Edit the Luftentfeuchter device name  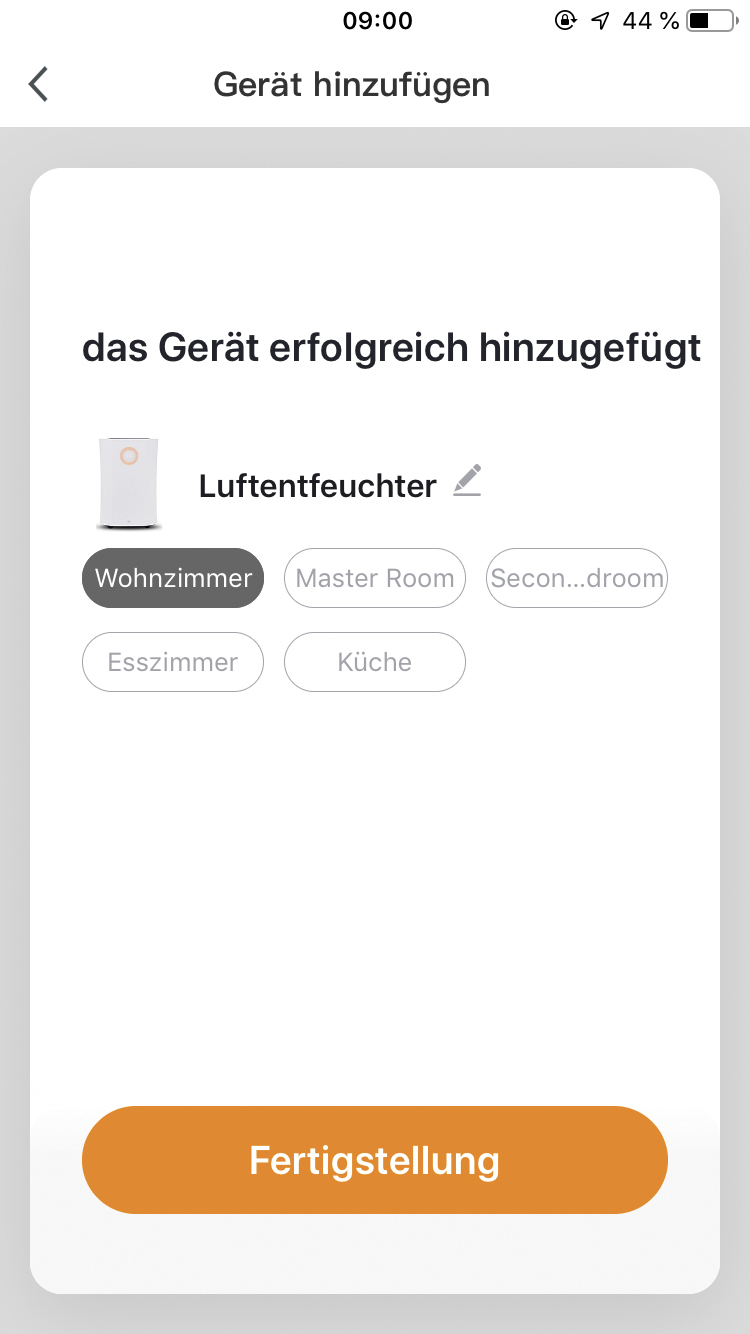click(467, 481)
